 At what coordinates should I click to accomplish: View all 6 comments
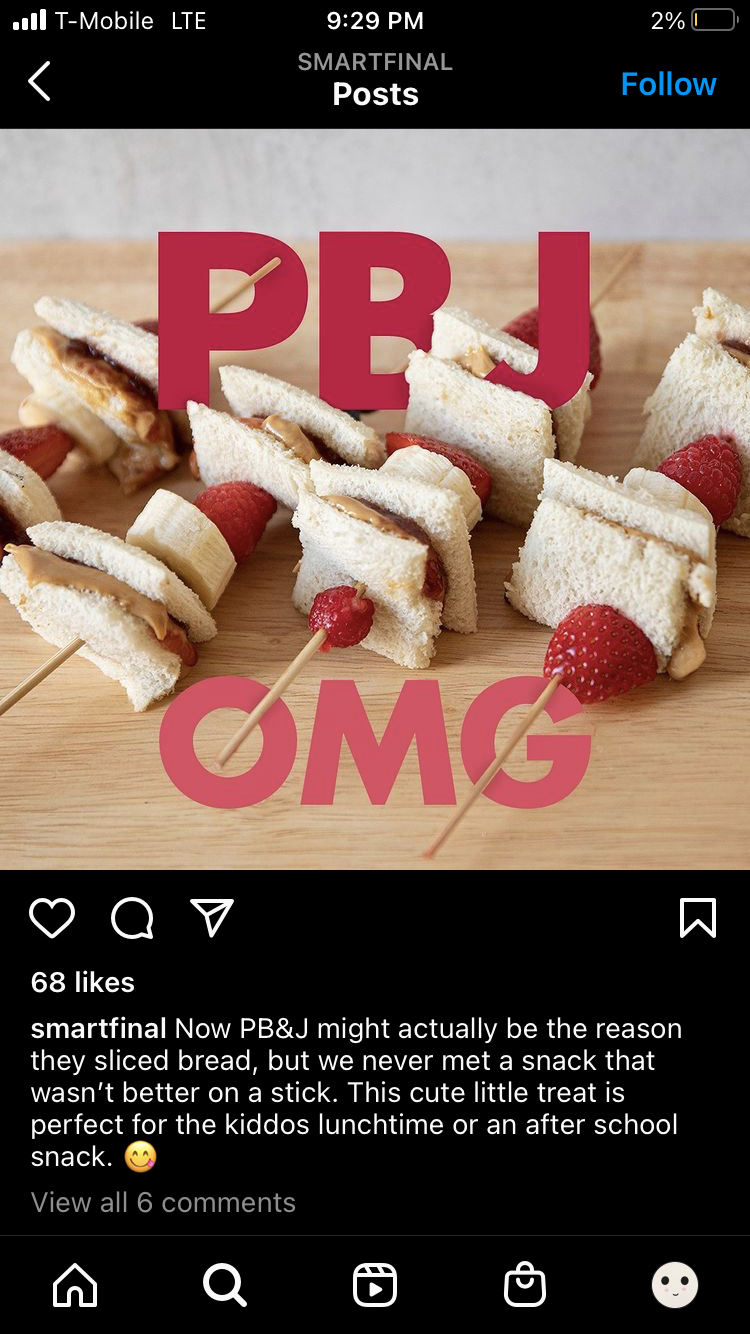[x=163, y=1202]
